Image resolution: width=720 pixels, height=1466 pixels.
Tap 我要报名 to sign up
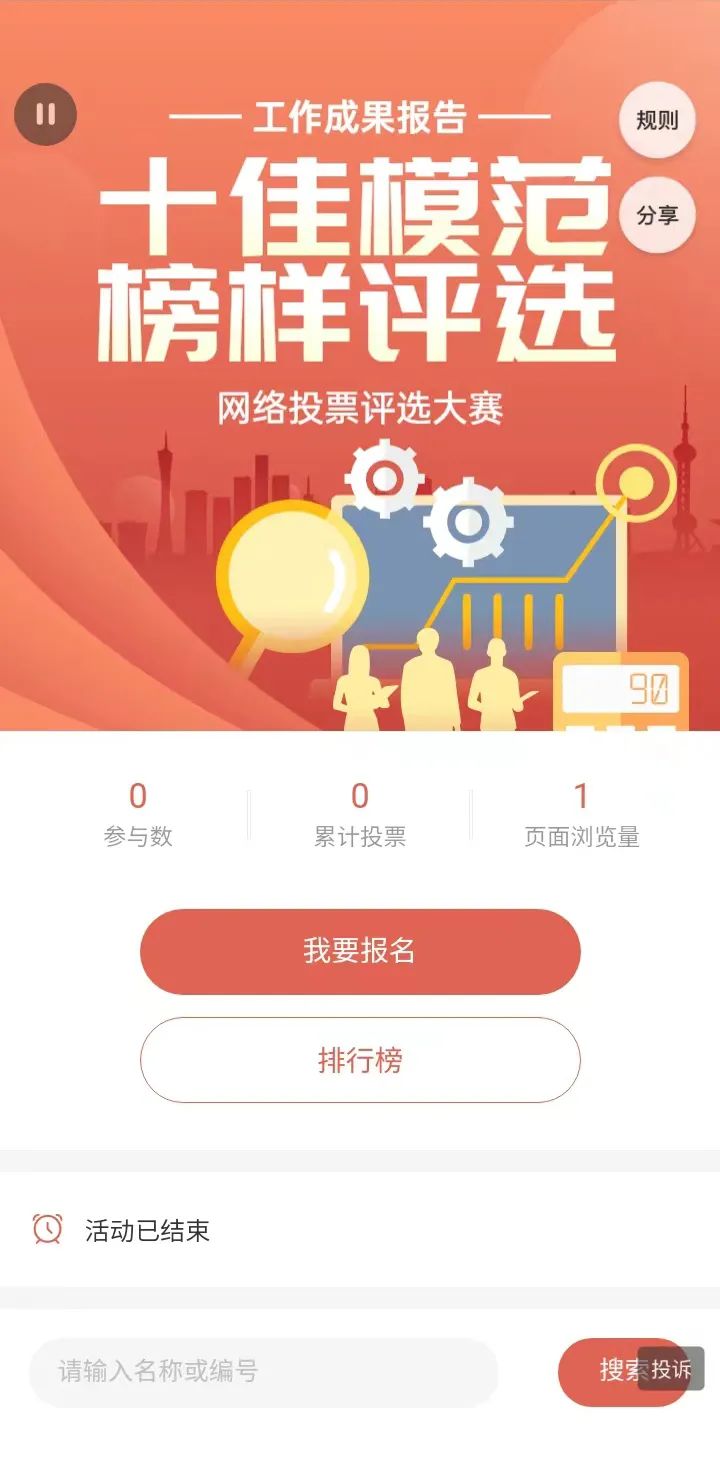coord(360,951)
